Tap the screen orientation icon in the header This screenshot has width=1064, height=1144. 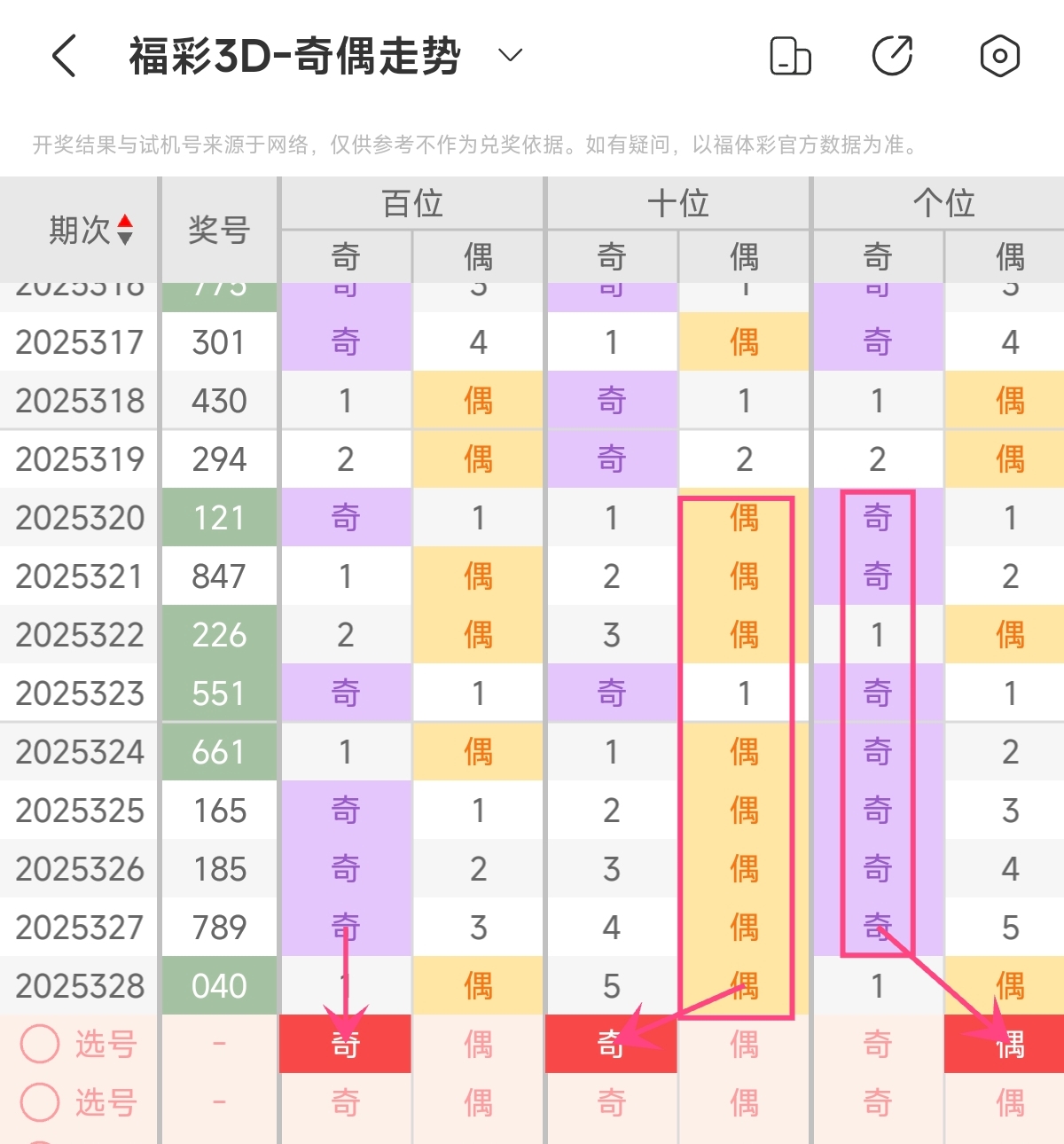pos(789,56)
